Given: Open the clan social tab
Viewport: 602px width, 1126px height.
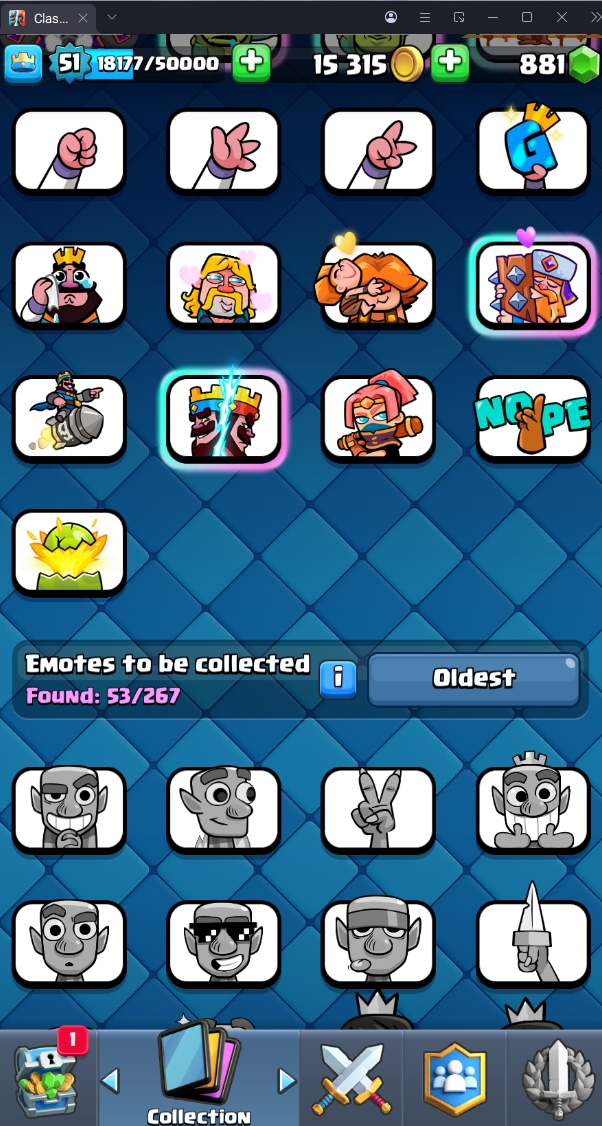Looking at the screenshot, I should point(454,1078).
